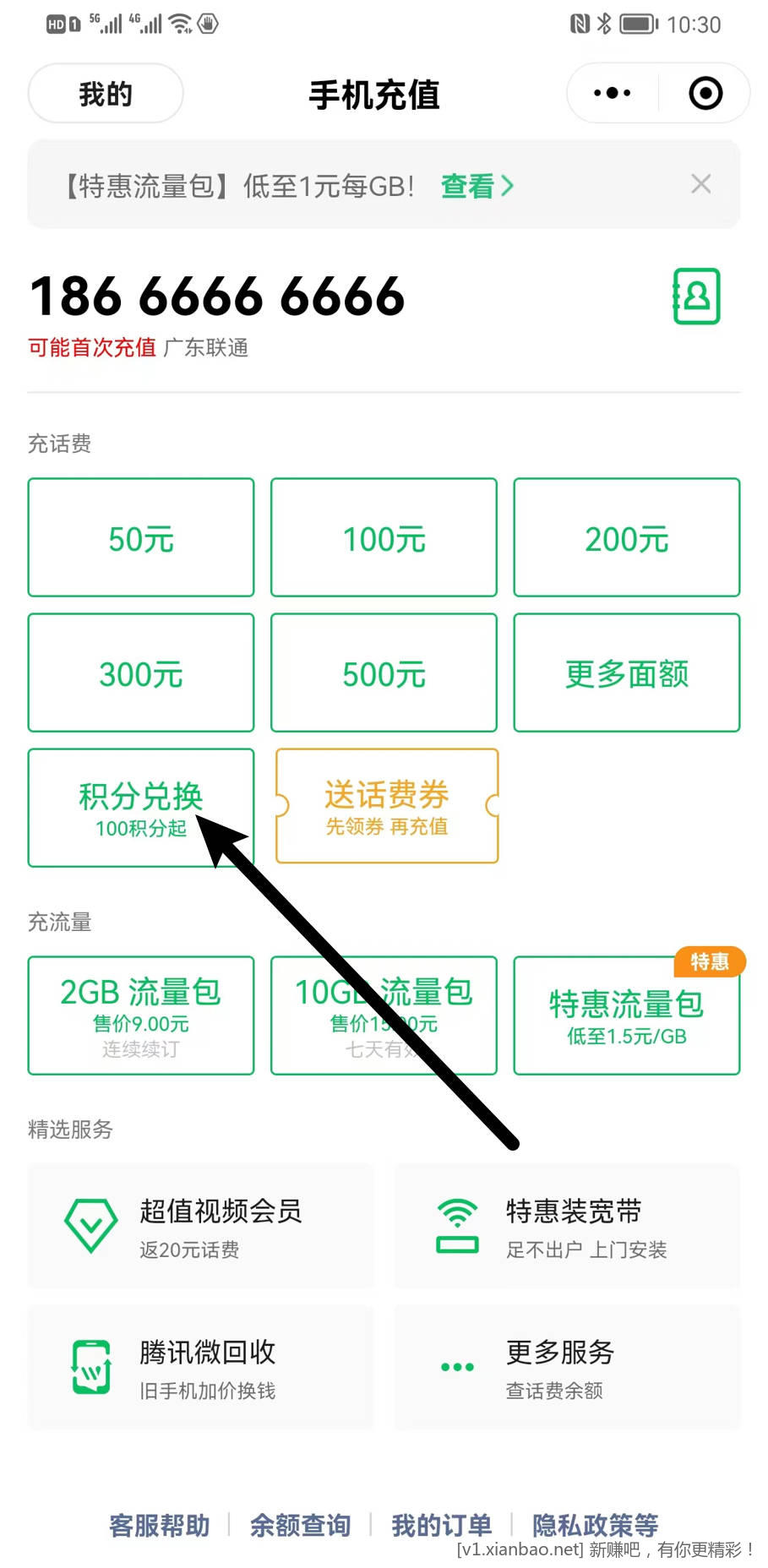Open the mini program overflow menu
The image size is (768, 1568).
[x=613, y=93]
